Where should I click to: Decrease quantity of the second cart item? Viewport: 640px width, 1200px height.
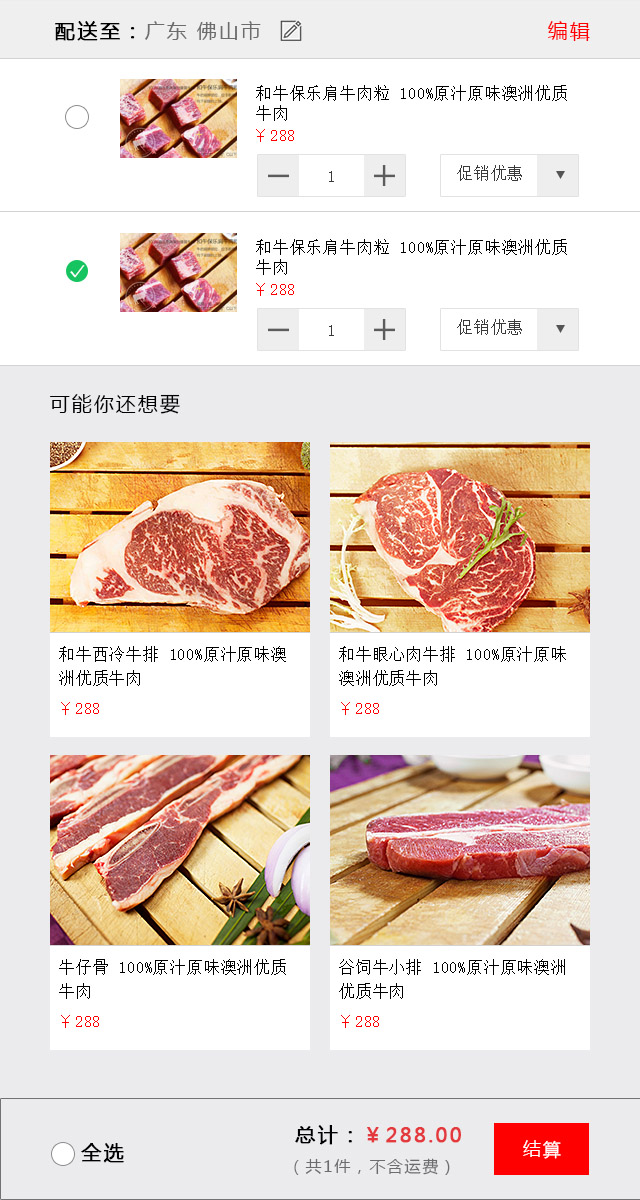[278, 330]
